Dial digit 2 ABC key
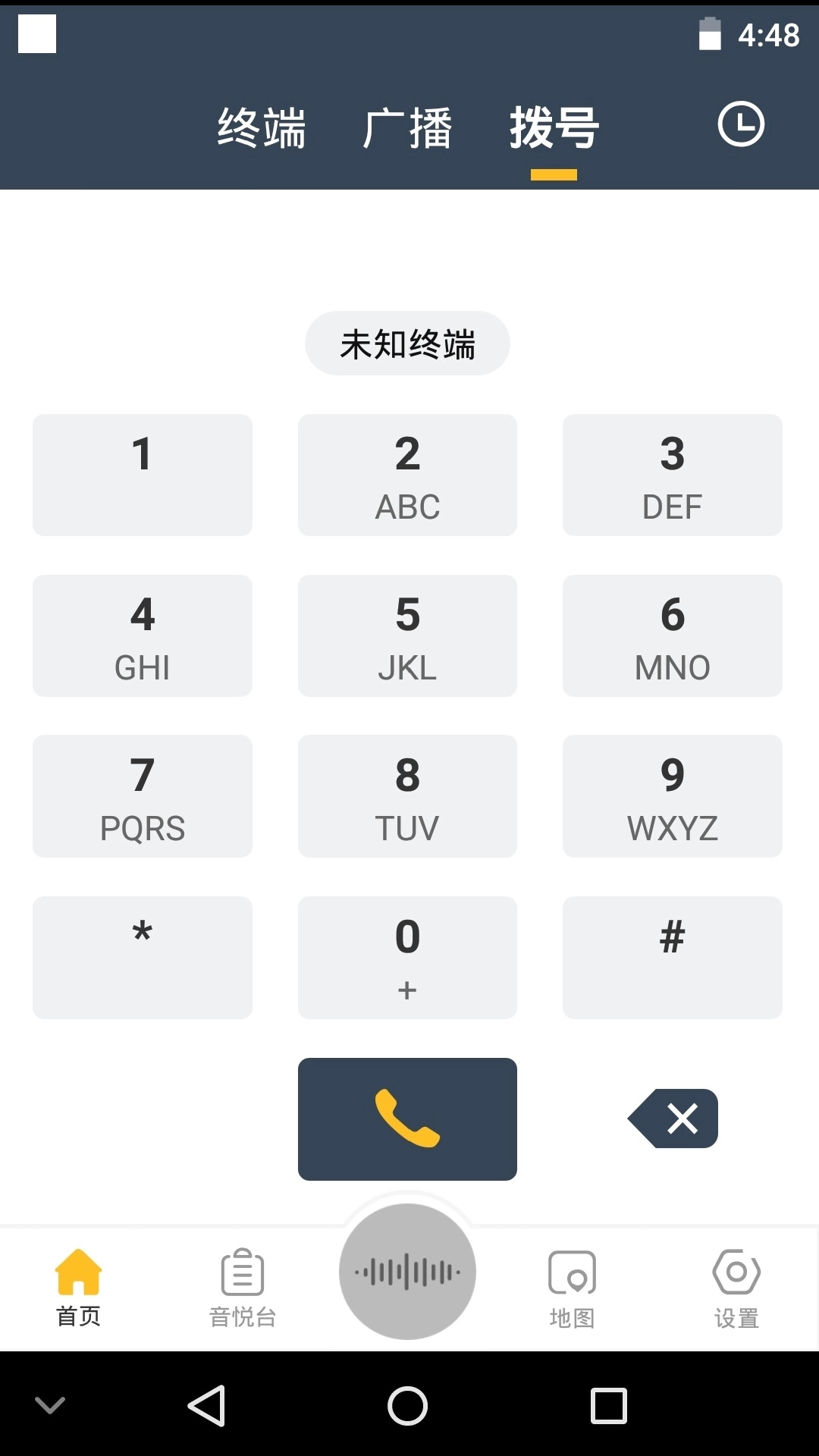 pos(407,475)
